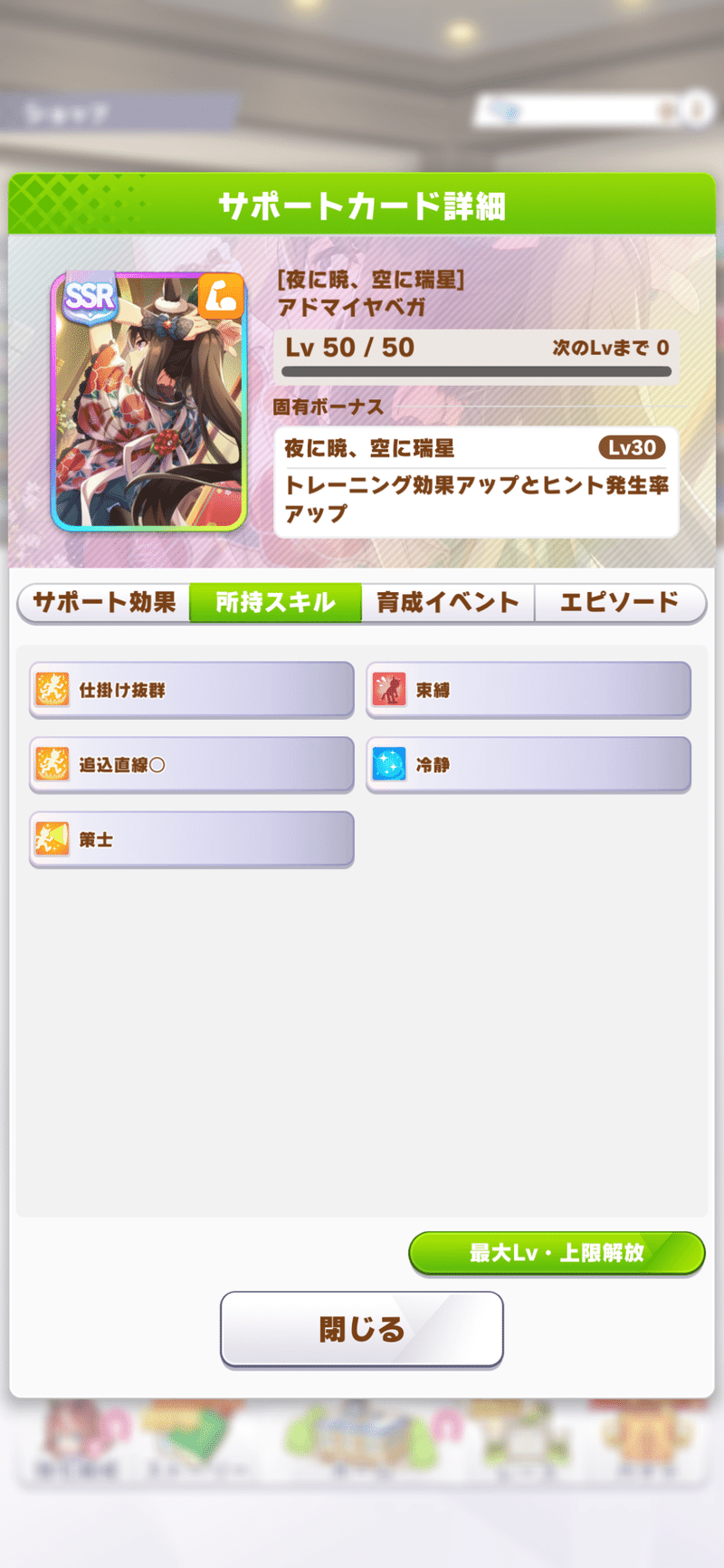724x1568 pixels.
Task: Tap the 最大Lv・上限解放 button
Action: click(557, 1253)
